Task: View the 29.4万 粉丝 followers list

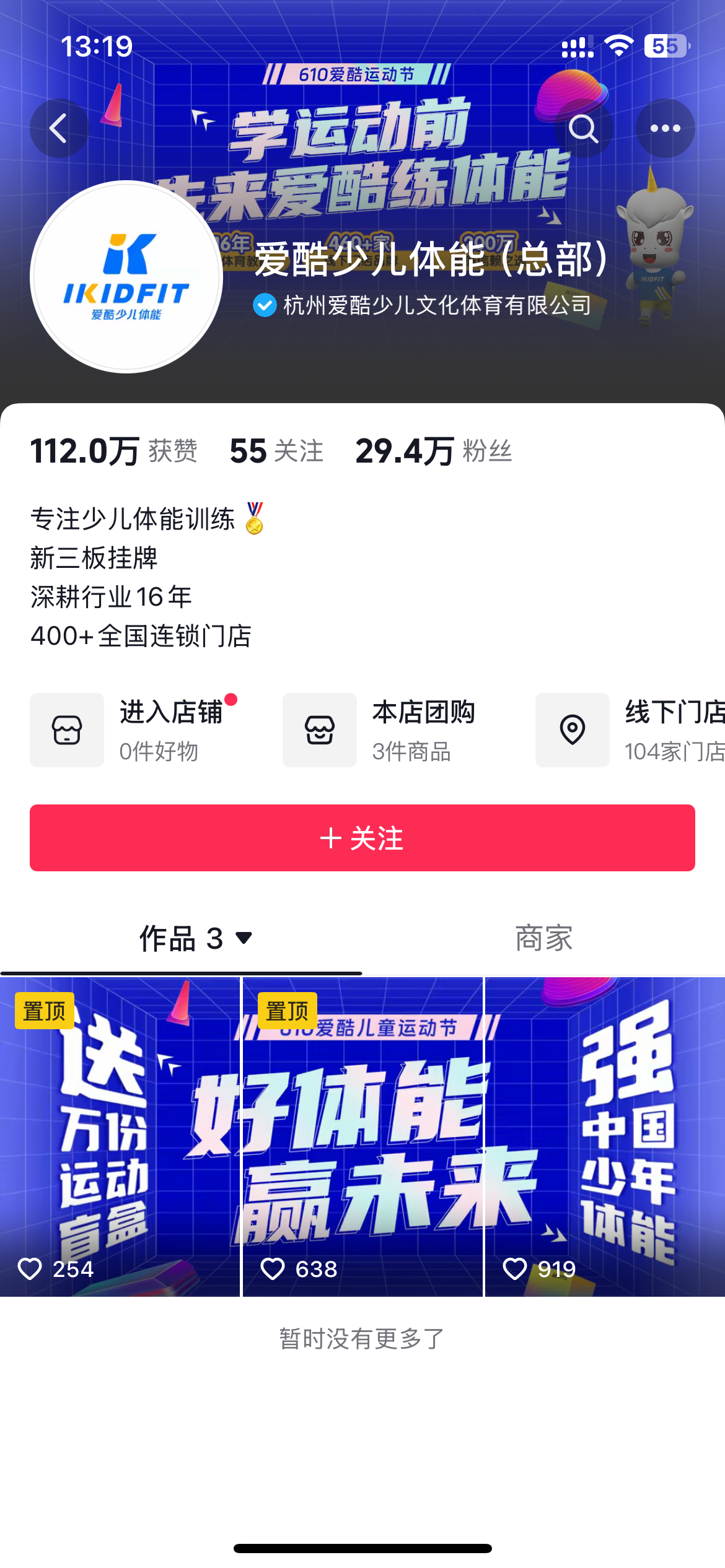Action: pyautogui.click(x=434, y=451)
